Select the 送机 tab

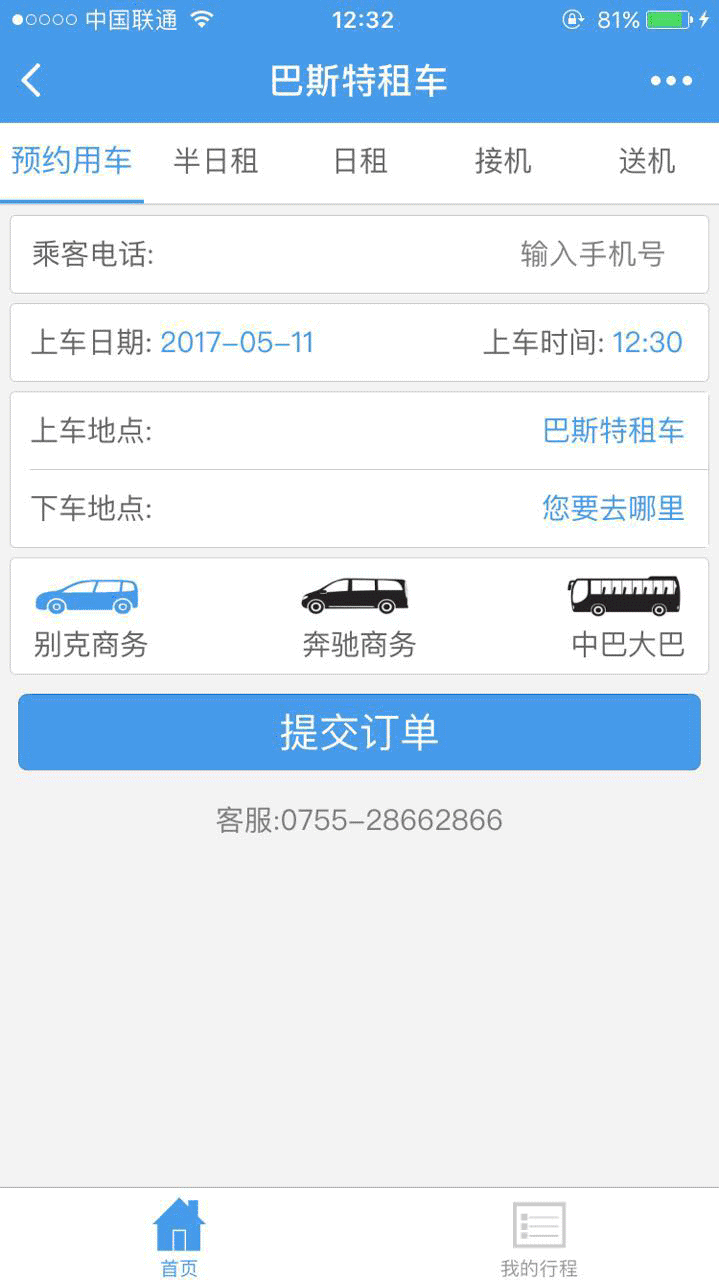[647, 161]
